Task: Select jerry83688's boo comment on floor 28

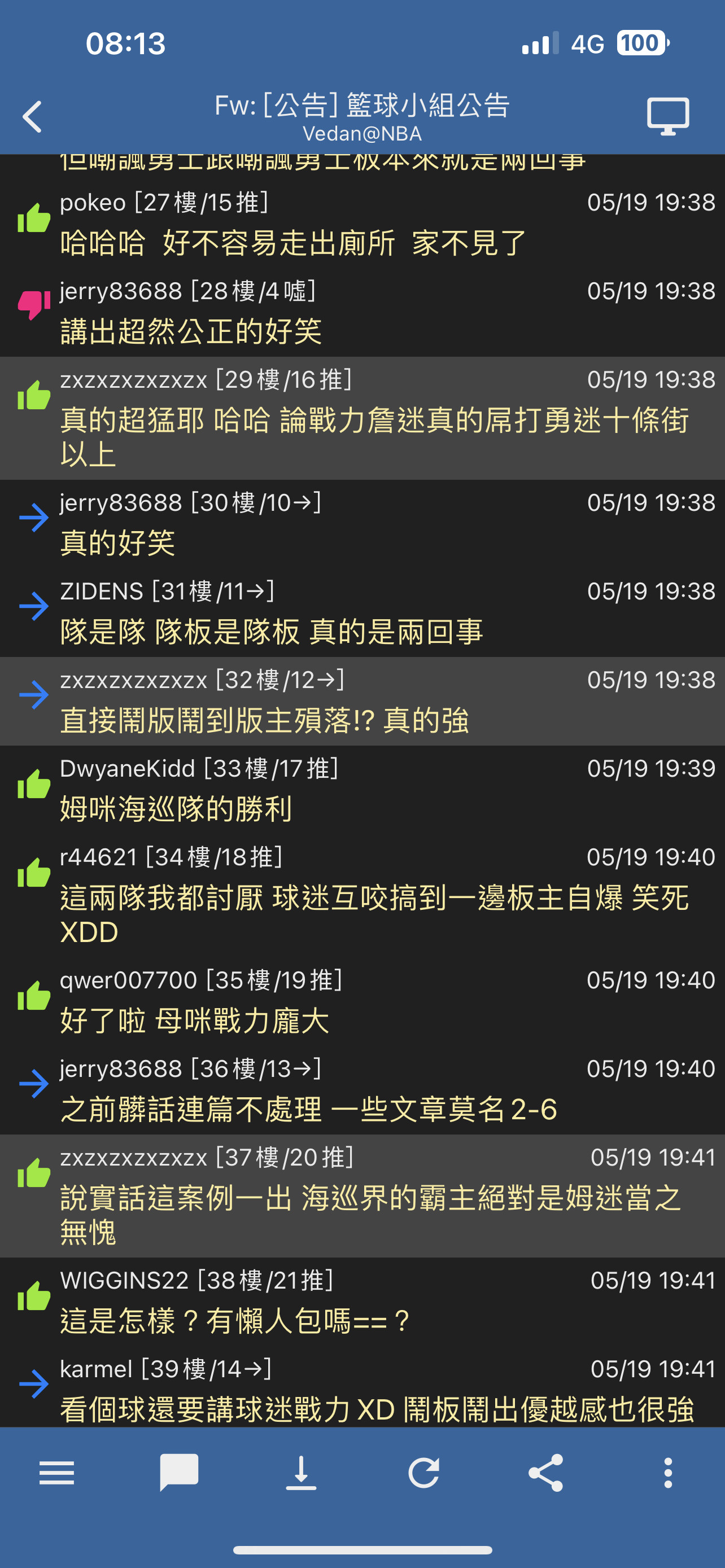Action: [x=362, y=313]
